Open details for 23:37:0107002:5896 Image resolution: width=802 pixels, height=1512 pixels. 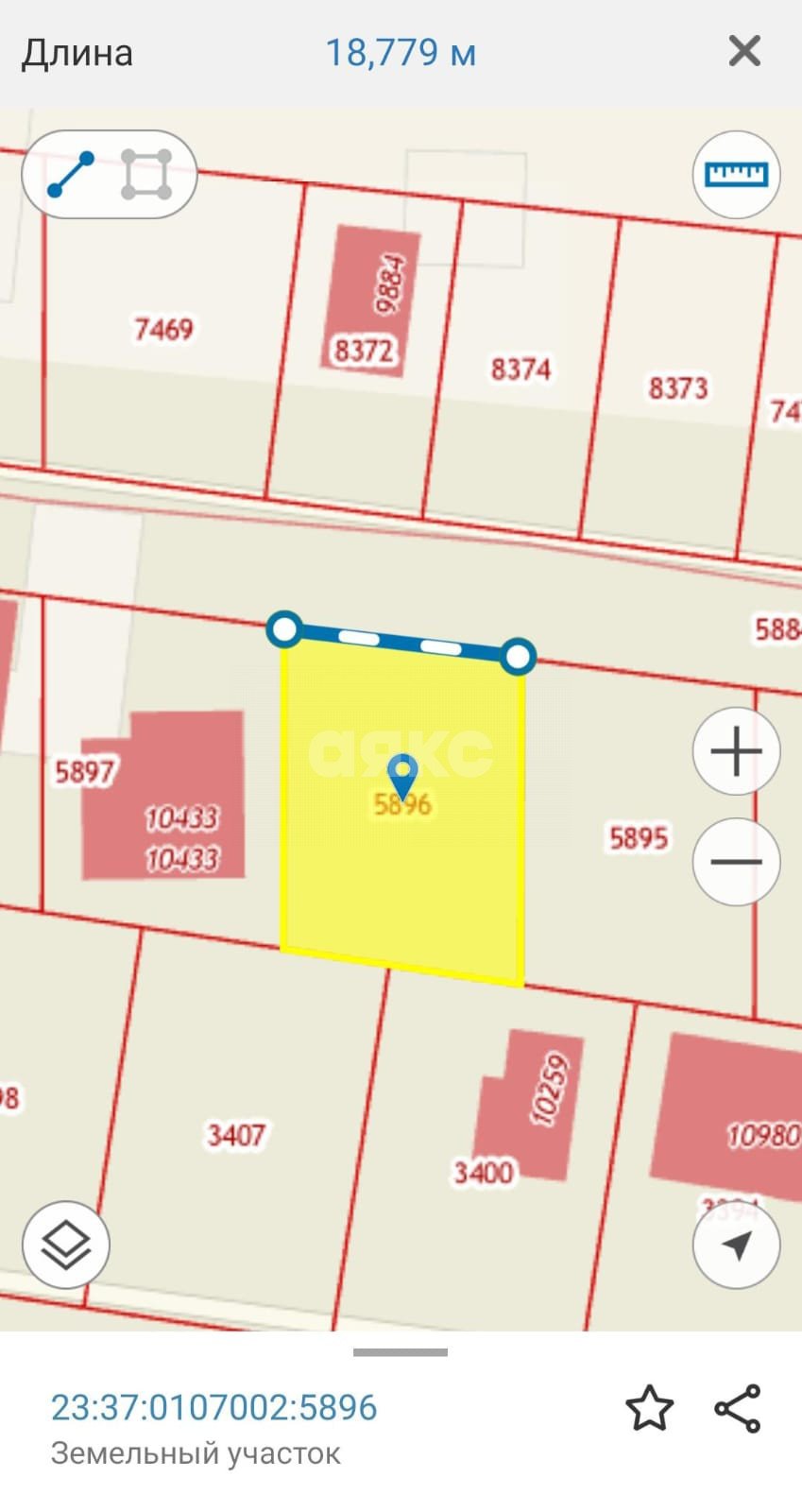[x=214, y=1407]
